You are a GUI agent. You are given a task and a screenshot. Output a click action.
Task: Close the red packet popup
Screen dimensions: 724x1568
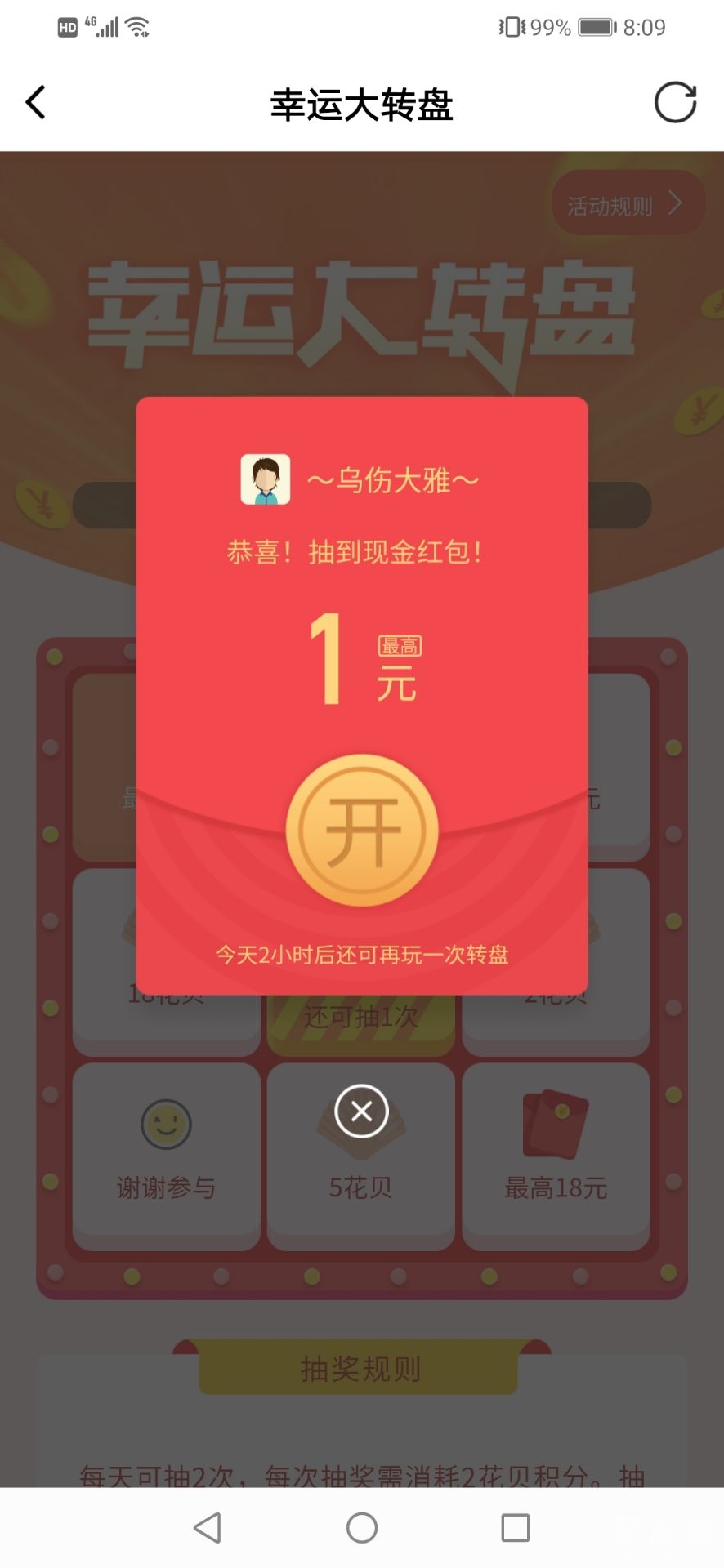coord(361,1111)
